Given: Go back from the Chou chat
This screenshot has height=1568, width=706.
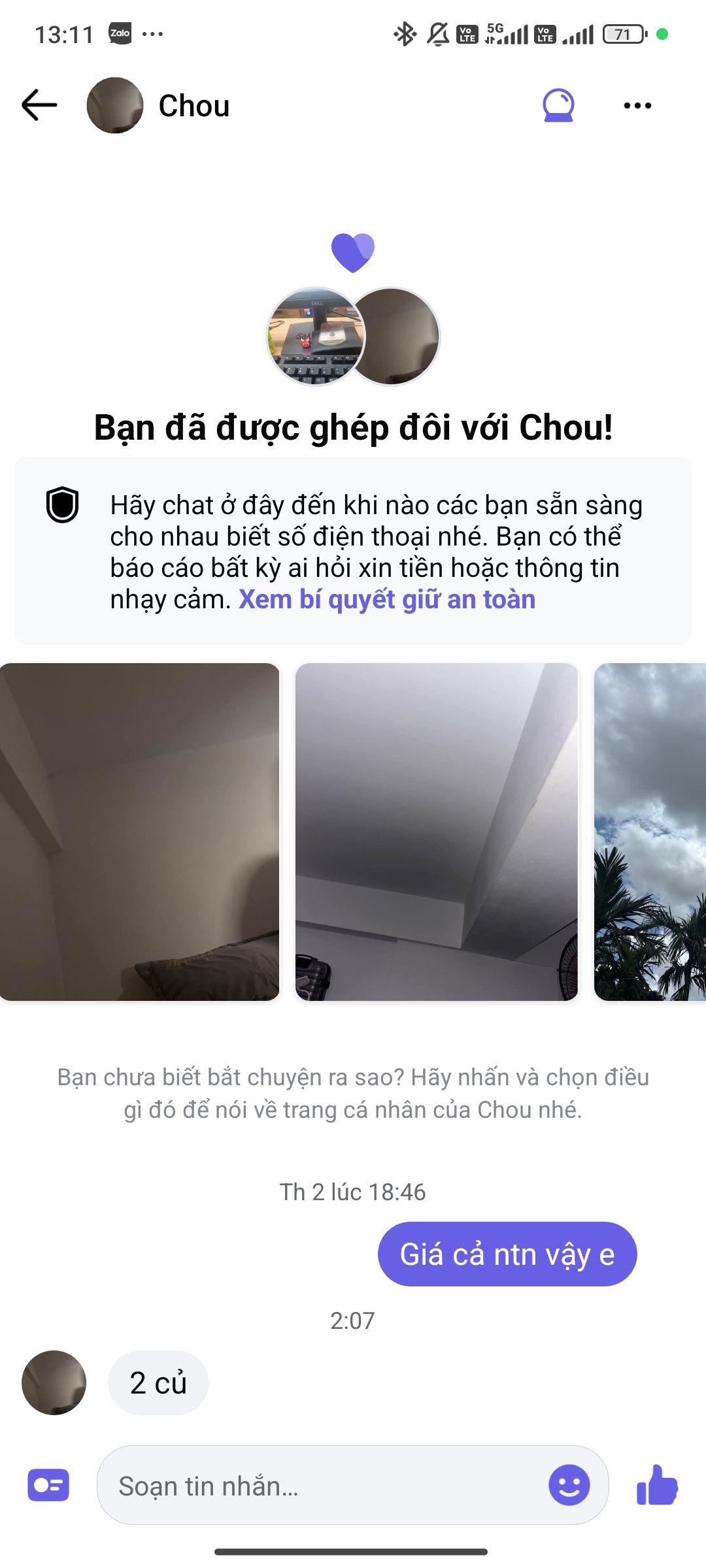Looking at the screenshot, I should [x=39, y=105].
